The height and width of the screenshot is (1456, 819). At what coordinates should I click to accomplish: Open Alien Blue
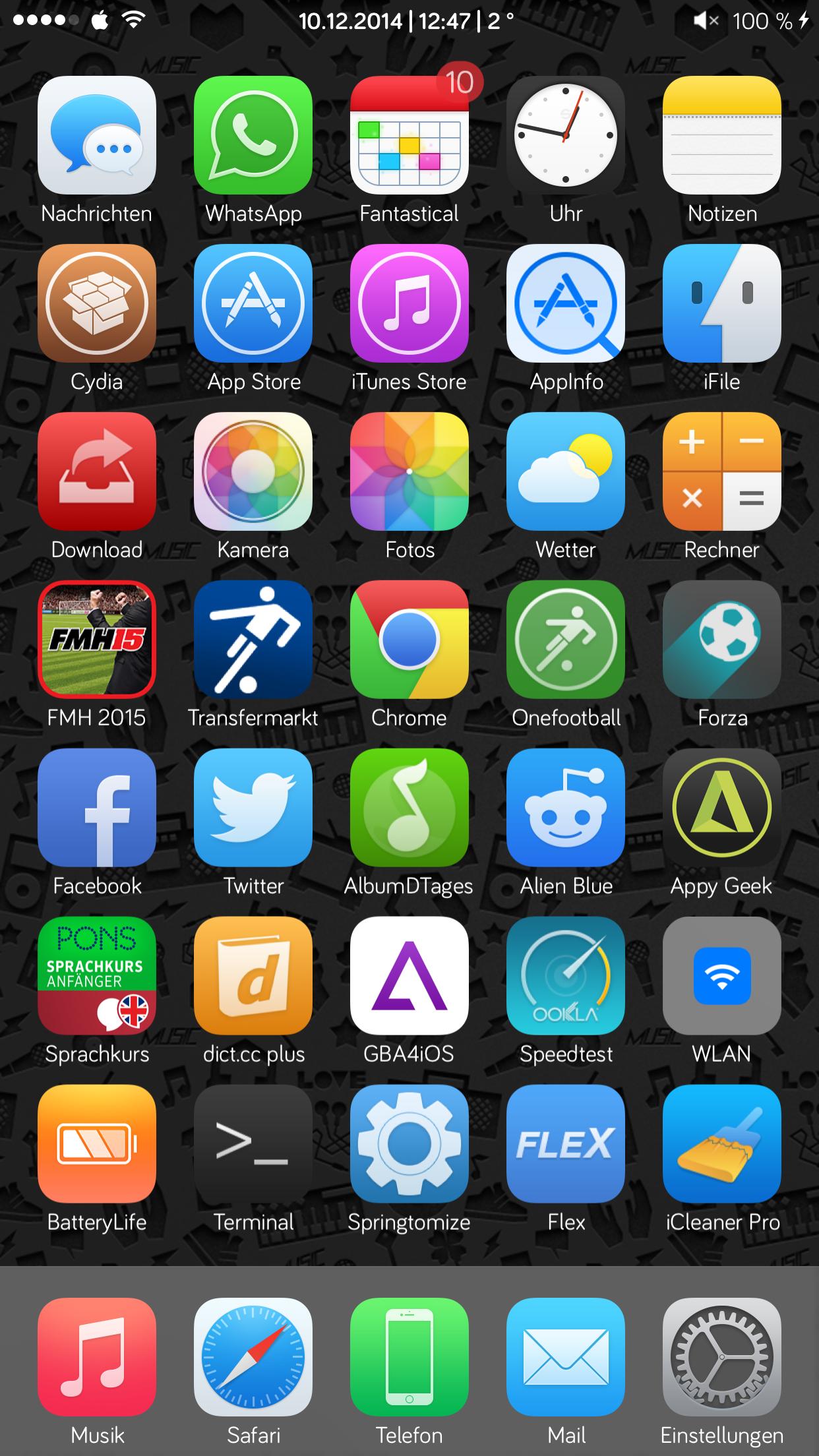pyautogui.click(x=566, y=808)
